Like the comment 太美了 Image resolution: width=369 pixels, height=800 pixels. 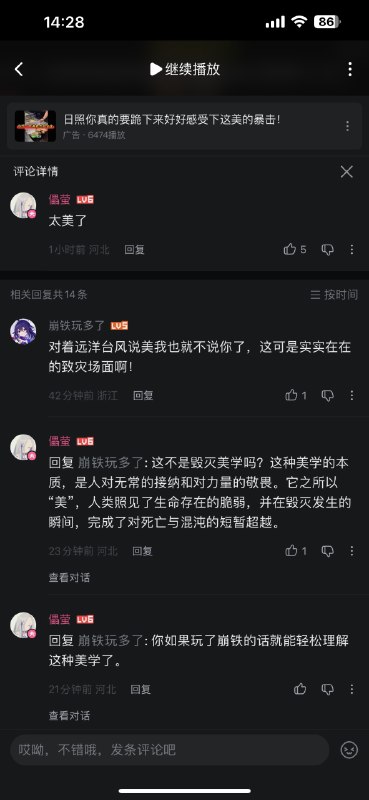tap(295, 249)
